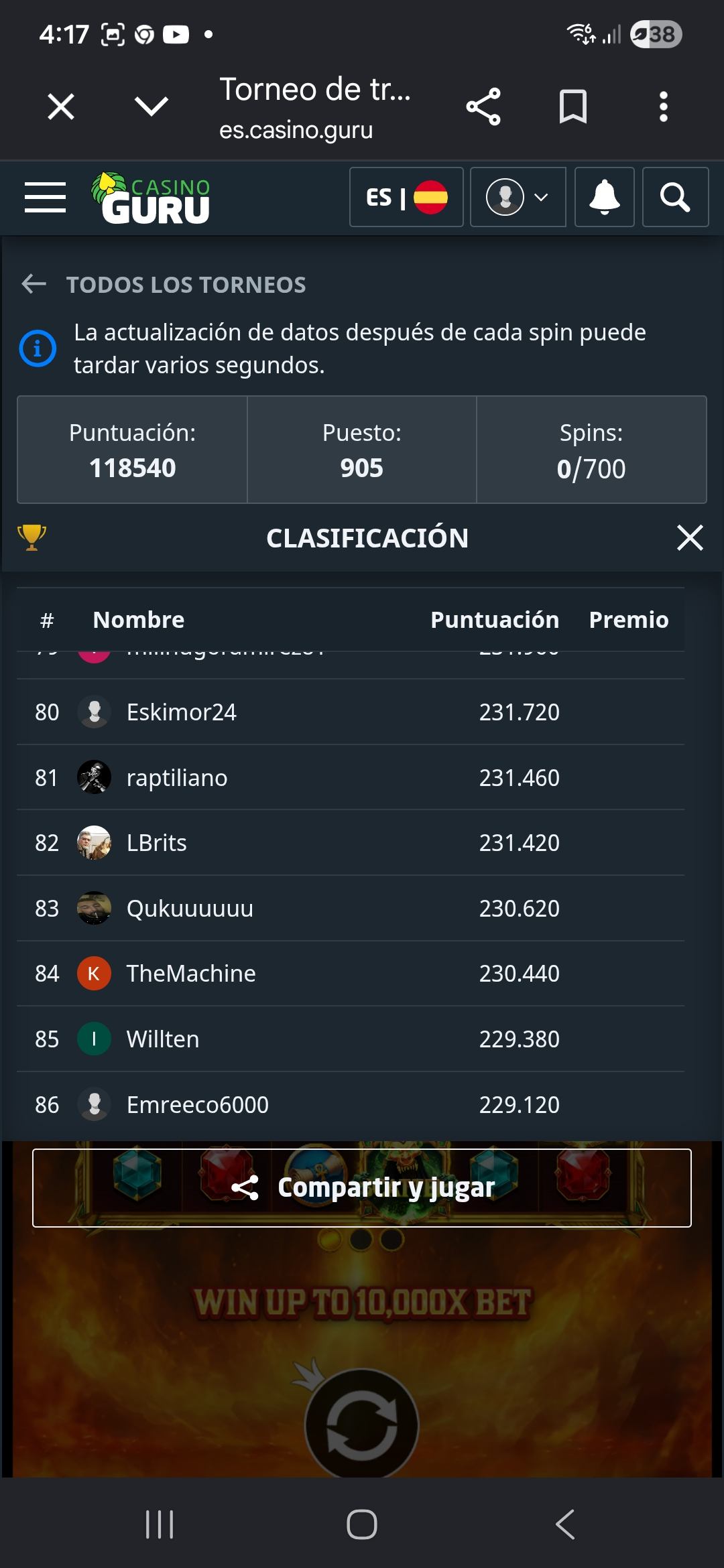Close the Clasificación leaderboard panel

click(690, 537)
